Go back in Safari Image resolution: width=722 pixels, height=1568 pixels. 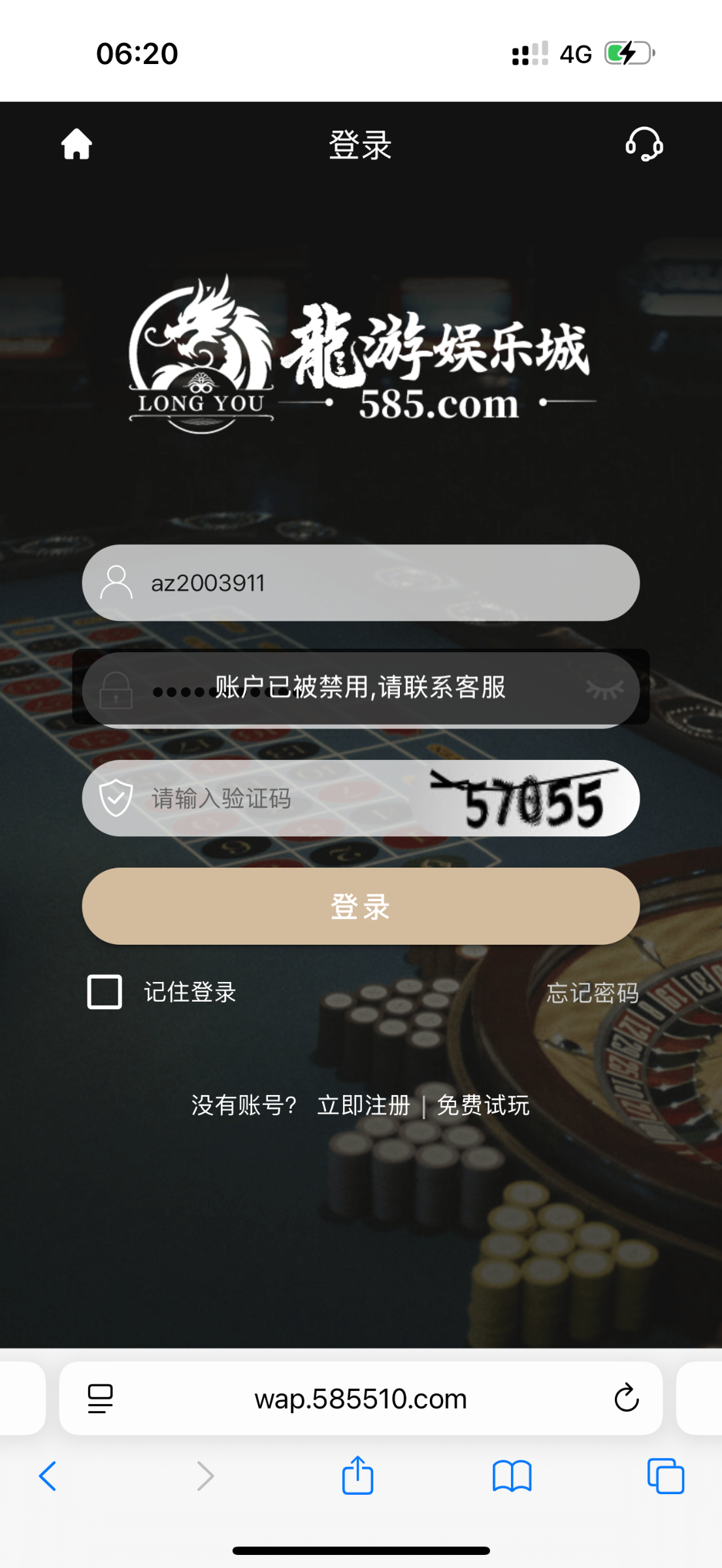tap(48, 1476)
